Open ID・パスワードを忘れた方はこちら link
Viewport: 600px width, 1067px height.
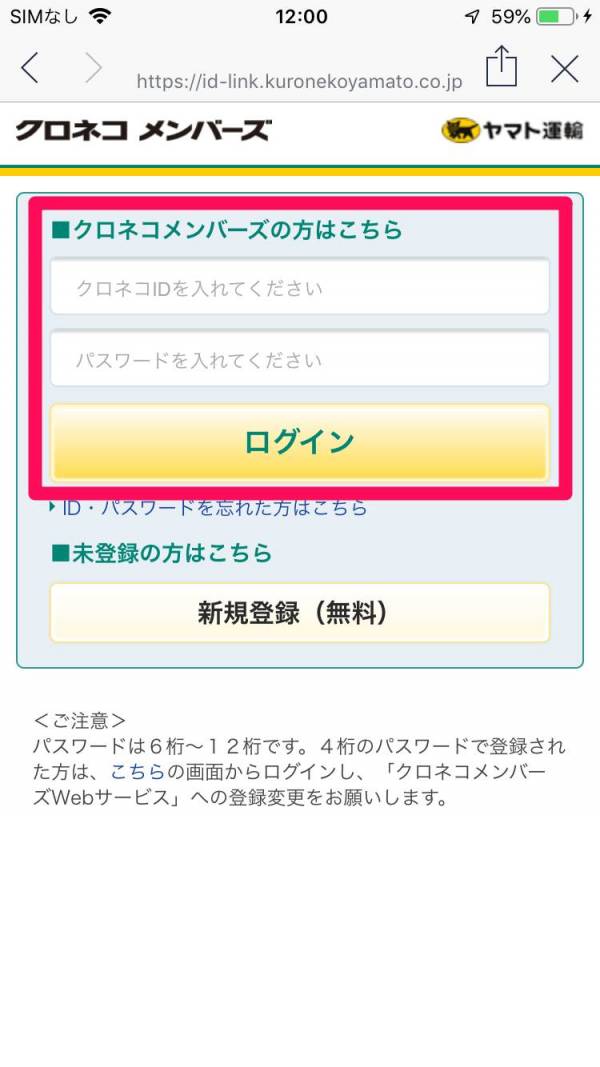[214, 508]
